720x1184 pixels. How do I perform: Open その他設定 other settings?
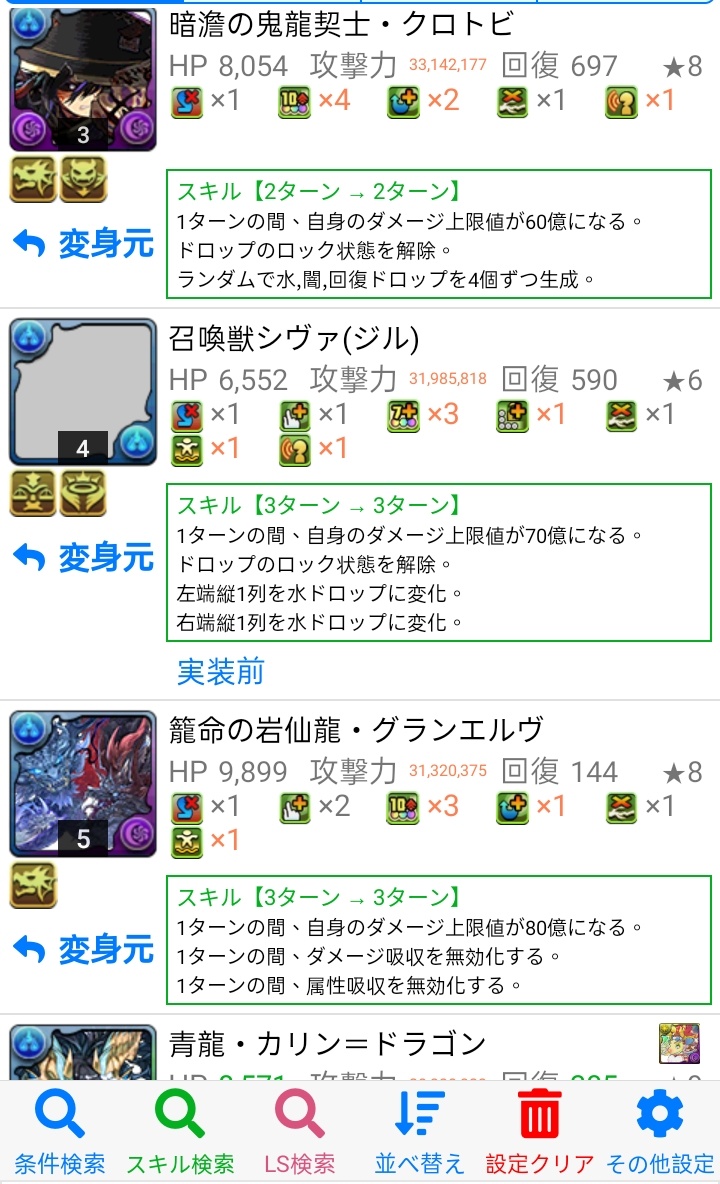660,1133
